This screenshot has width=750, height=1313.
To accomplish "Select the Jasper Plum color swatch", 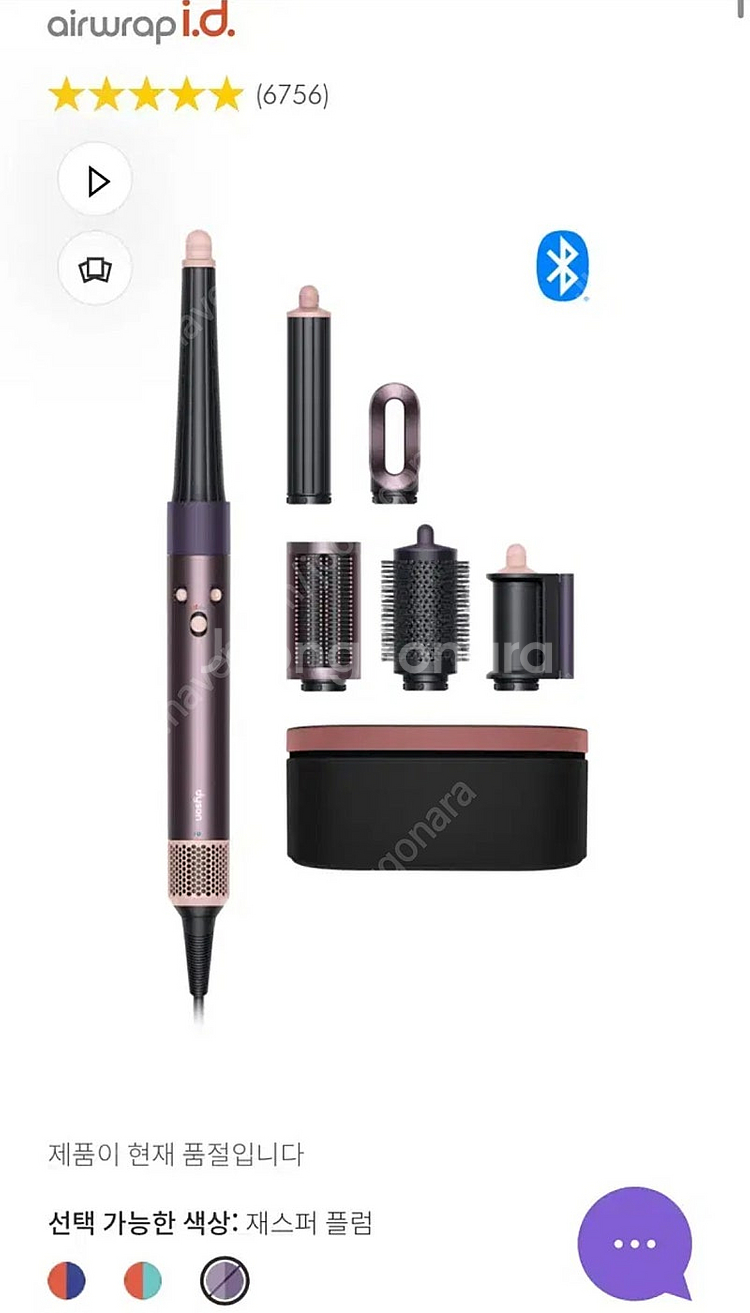I will click(222, 1280).
